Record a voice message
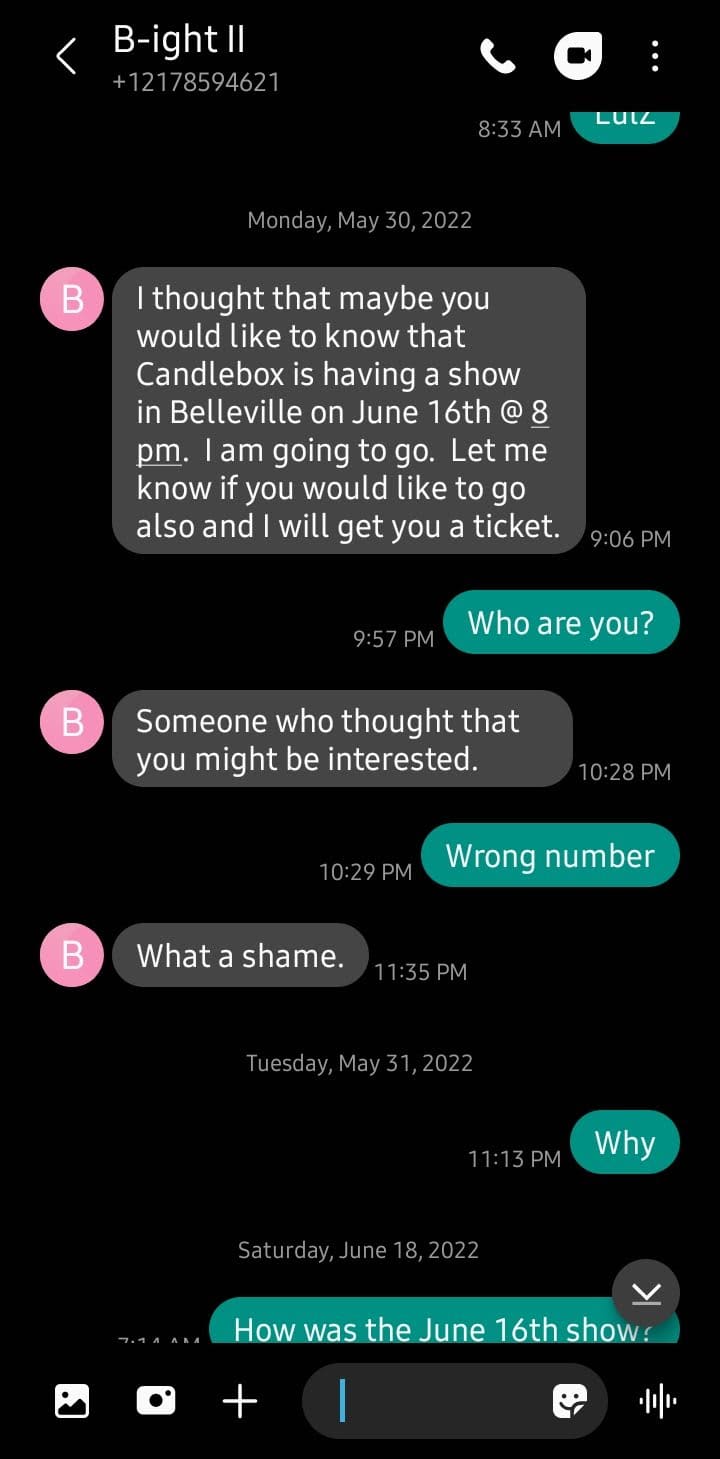Image resolution: width=720 pixels, height=1459 pixels. tap(657, 1401)
